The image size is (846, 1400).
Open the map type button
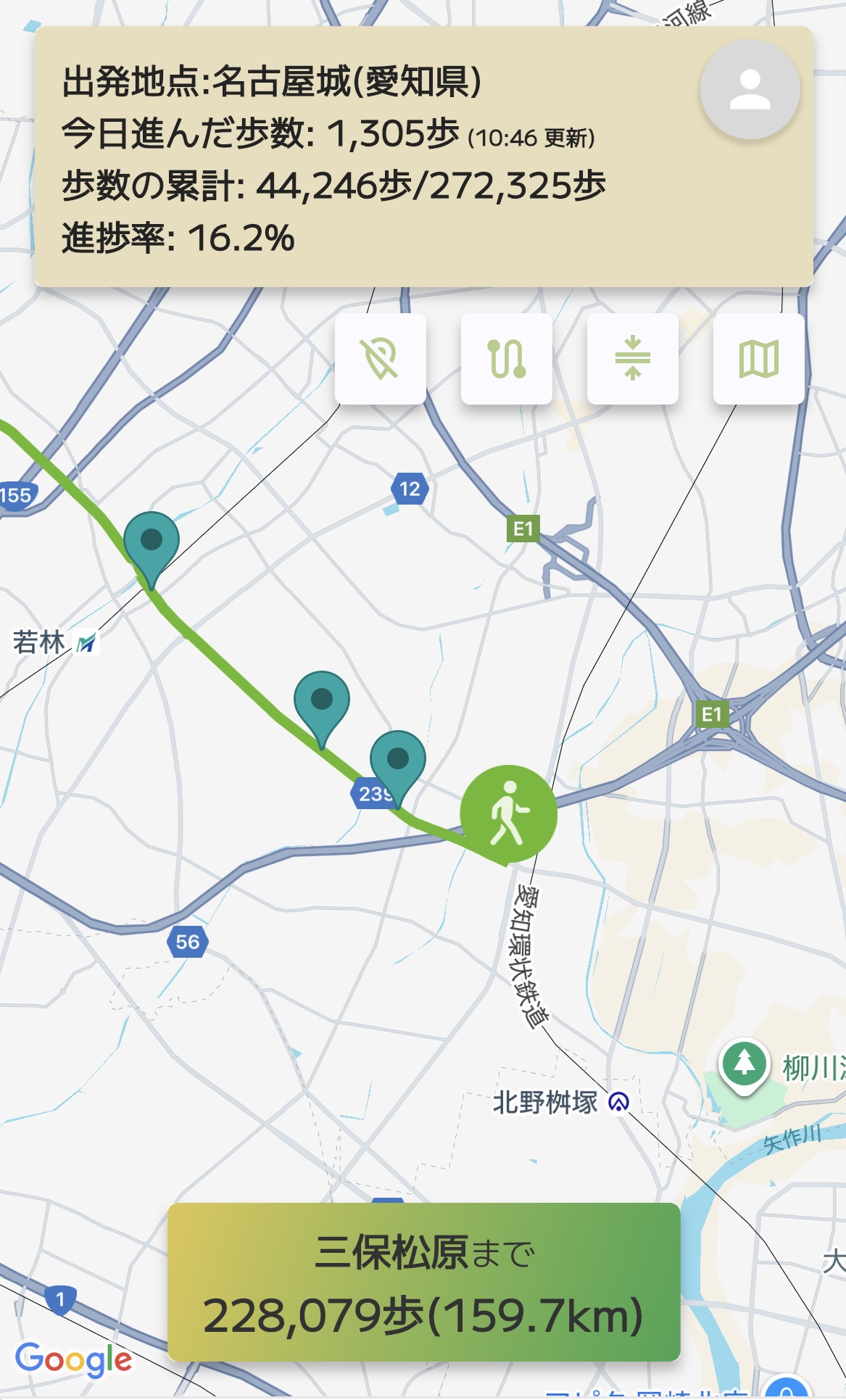(758, 358)
